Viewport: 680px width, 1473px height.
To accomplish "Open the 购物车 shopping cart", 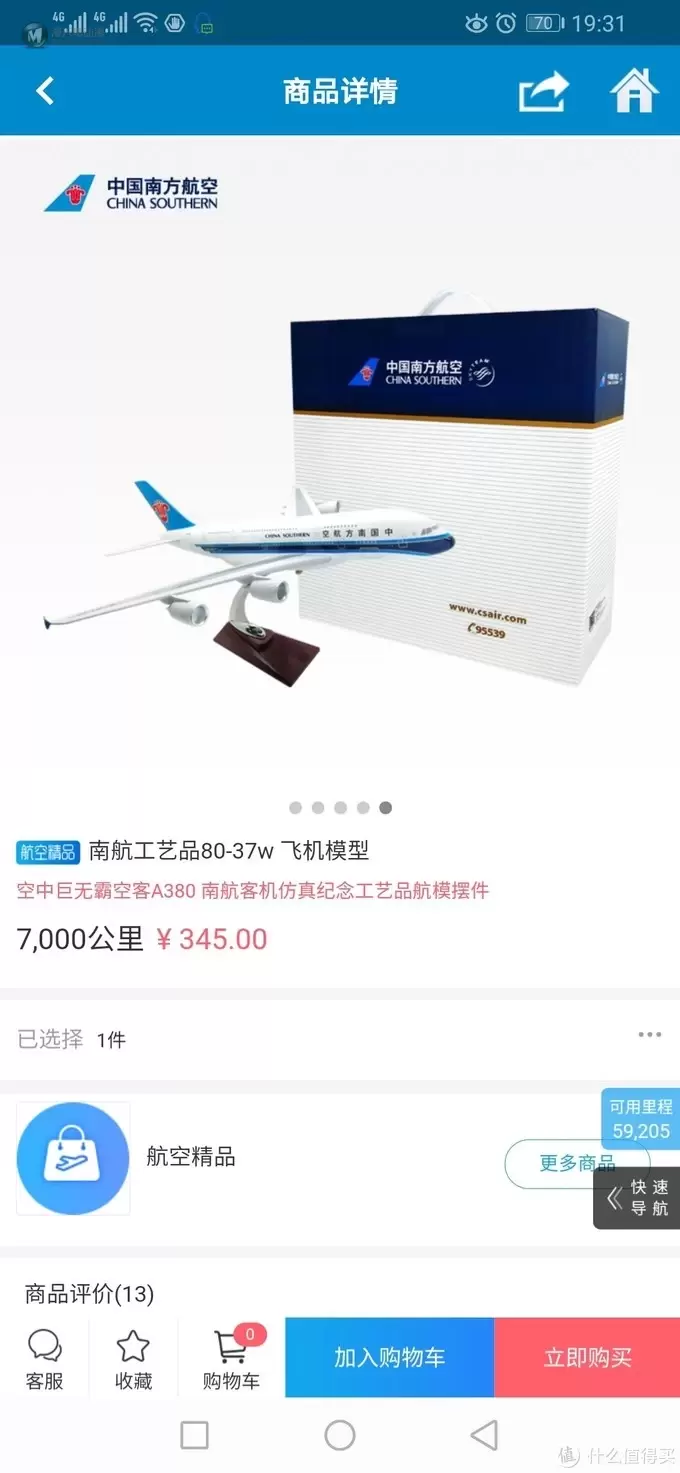I will click(x=231, y=1359).
